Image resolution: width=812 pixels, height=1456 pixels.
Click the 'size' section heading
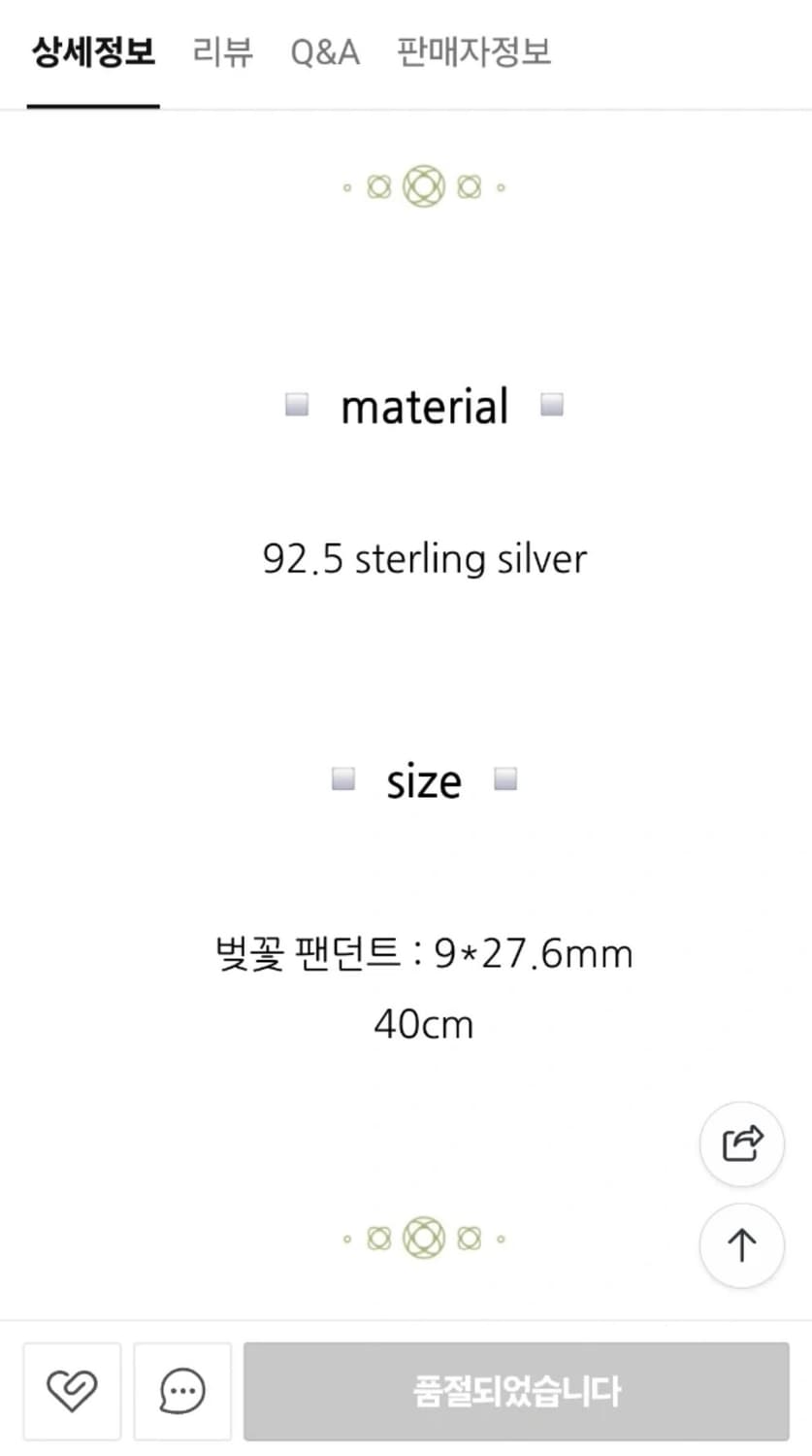coord(424,779)
